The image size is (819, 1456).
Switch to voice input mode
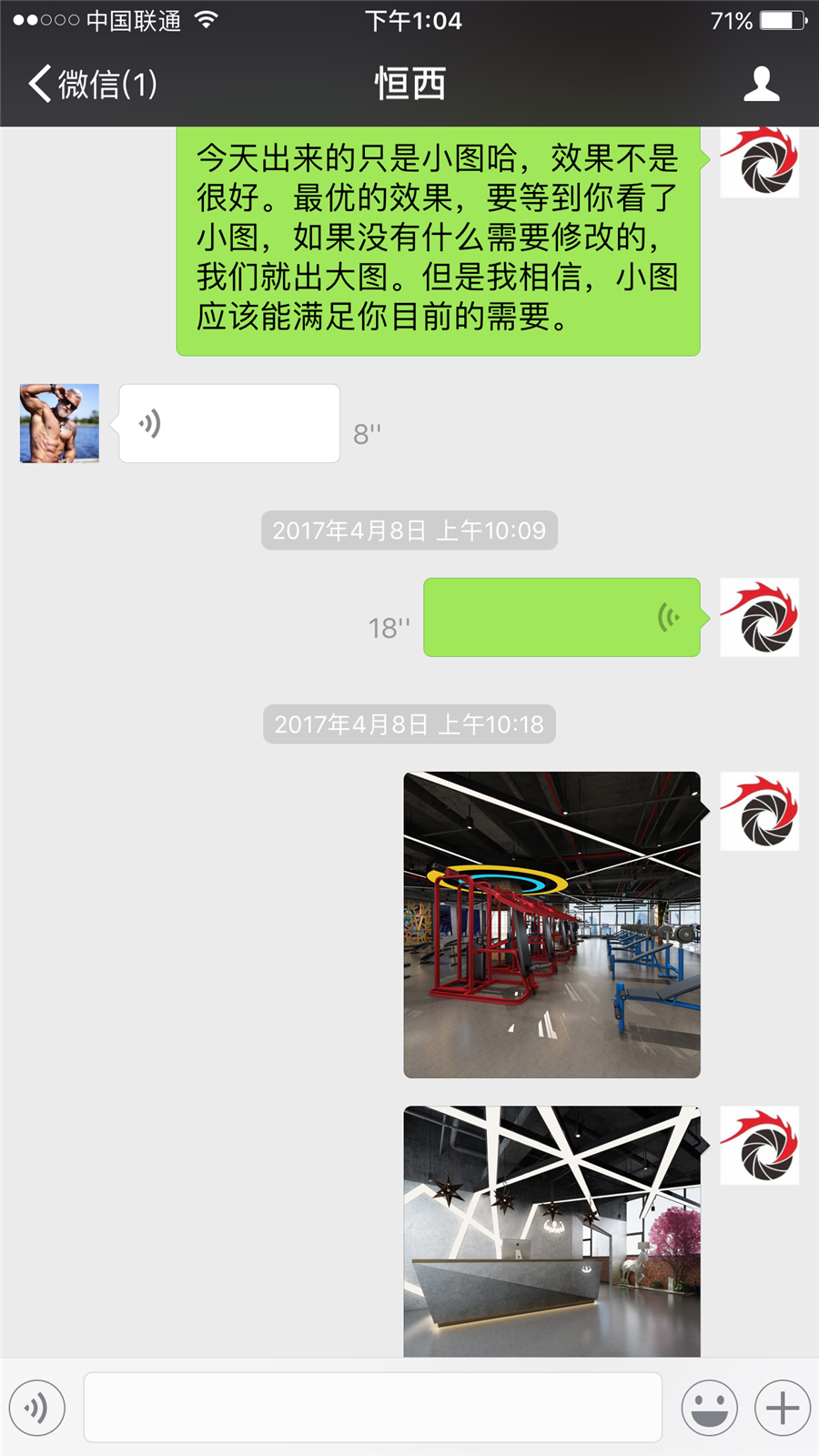click(37, 1408)
